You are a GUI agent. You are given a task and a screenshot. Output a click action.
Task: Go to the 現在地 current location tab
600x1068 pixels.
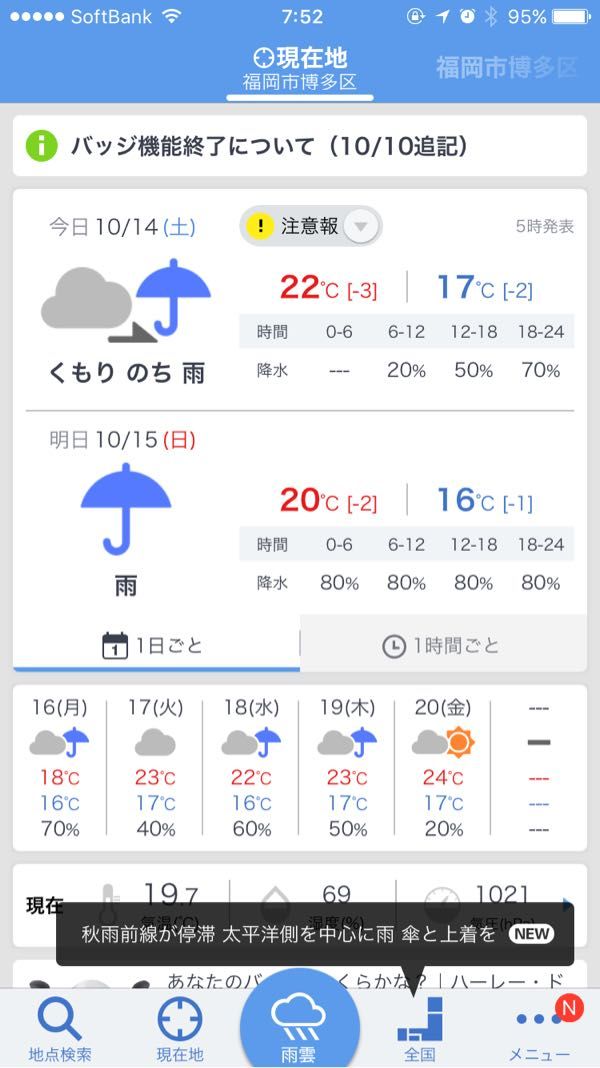point(180,1028)
